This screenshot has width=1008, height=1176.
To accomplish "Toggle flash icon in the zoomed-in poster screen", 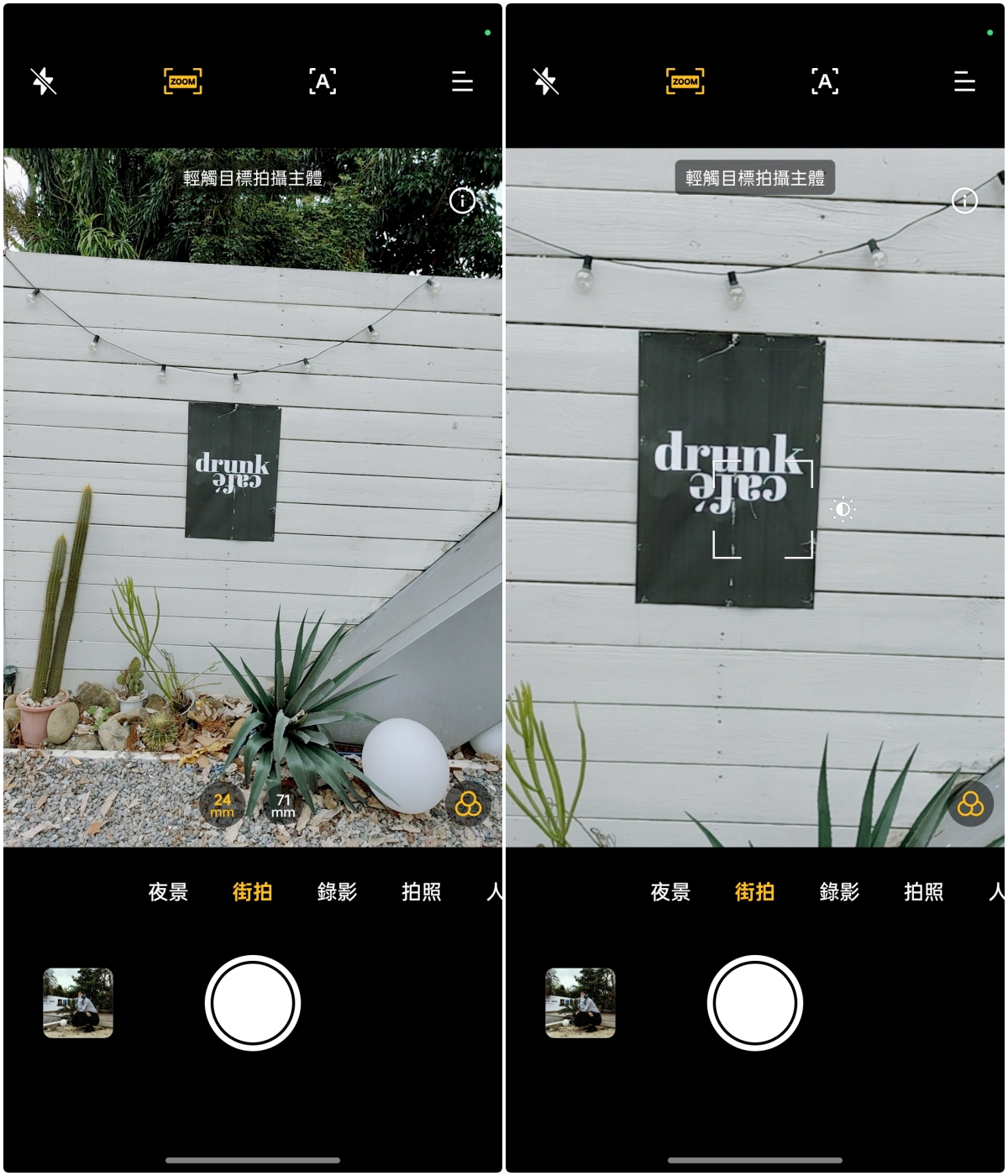I will coord(546,81).
